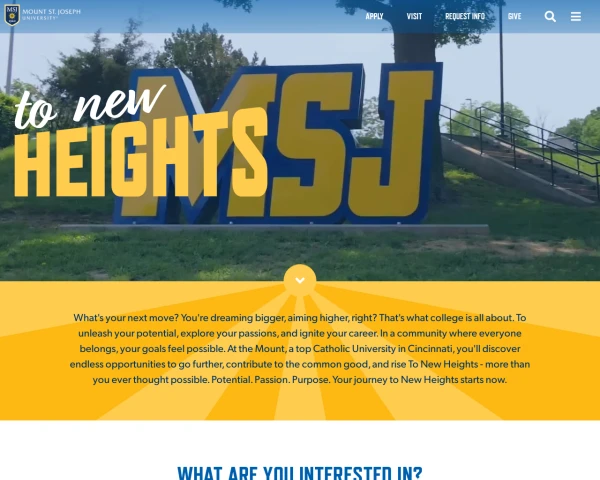Expand the hamburger menu
Image resolution: width=600 pixels, height=480 pixels.
(x=576, y=16)
